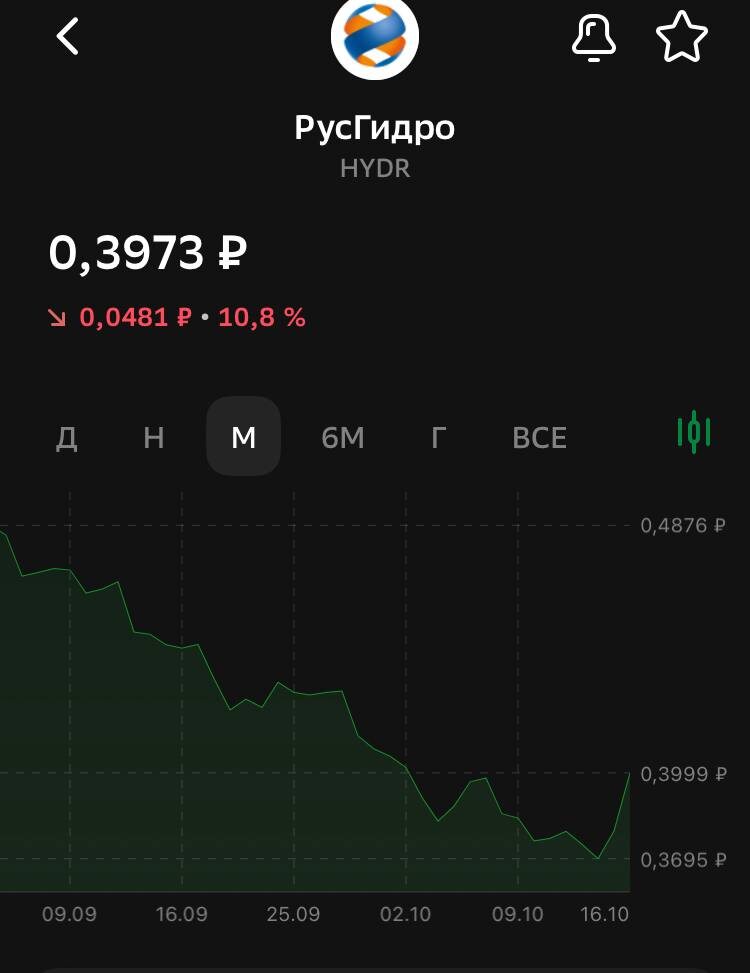
Task: Tap the РусГидро company name
Action: [375, 127]
